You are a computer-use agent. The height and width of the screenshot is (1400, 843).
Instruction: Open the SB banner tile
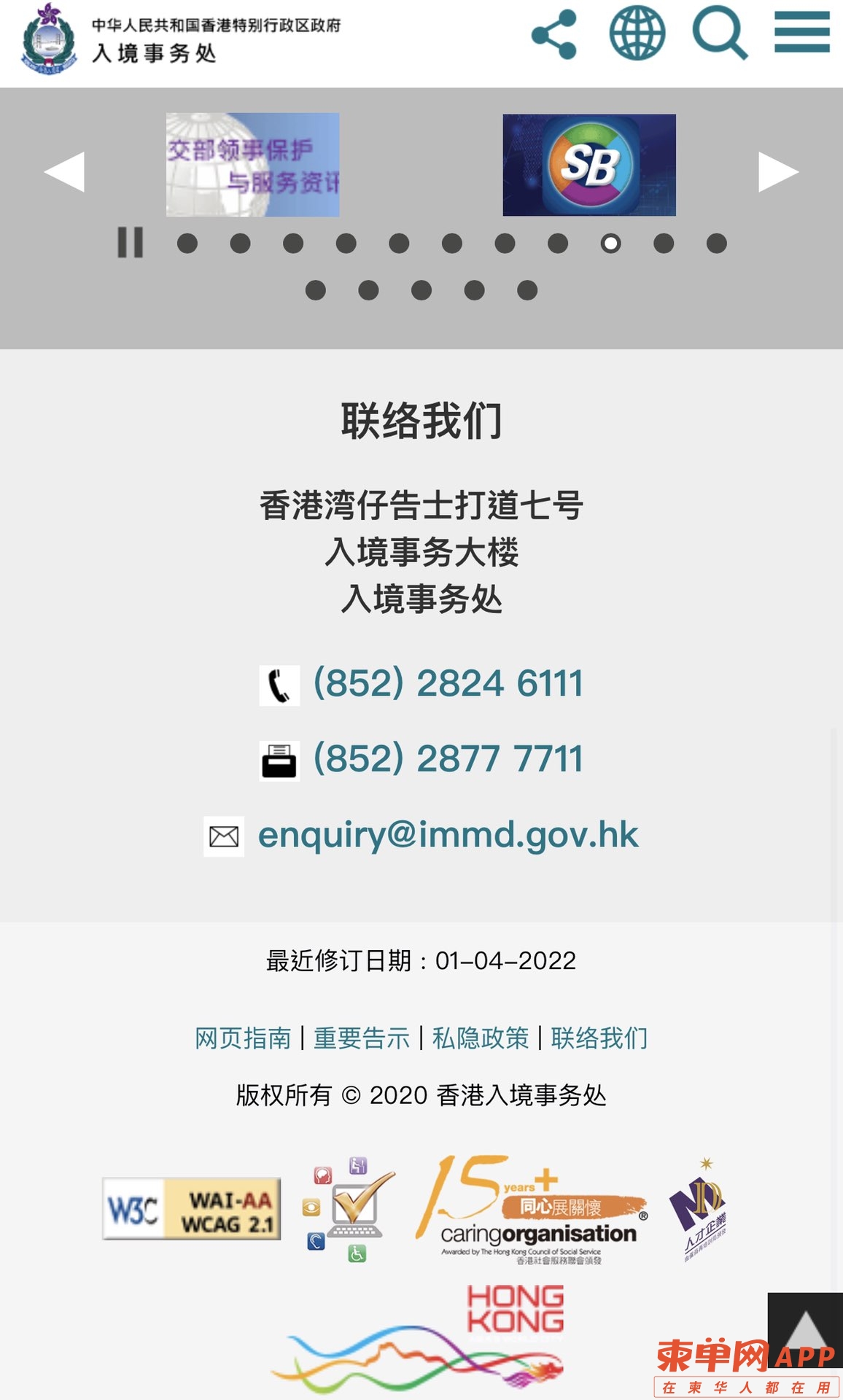(x=589, y=165)
